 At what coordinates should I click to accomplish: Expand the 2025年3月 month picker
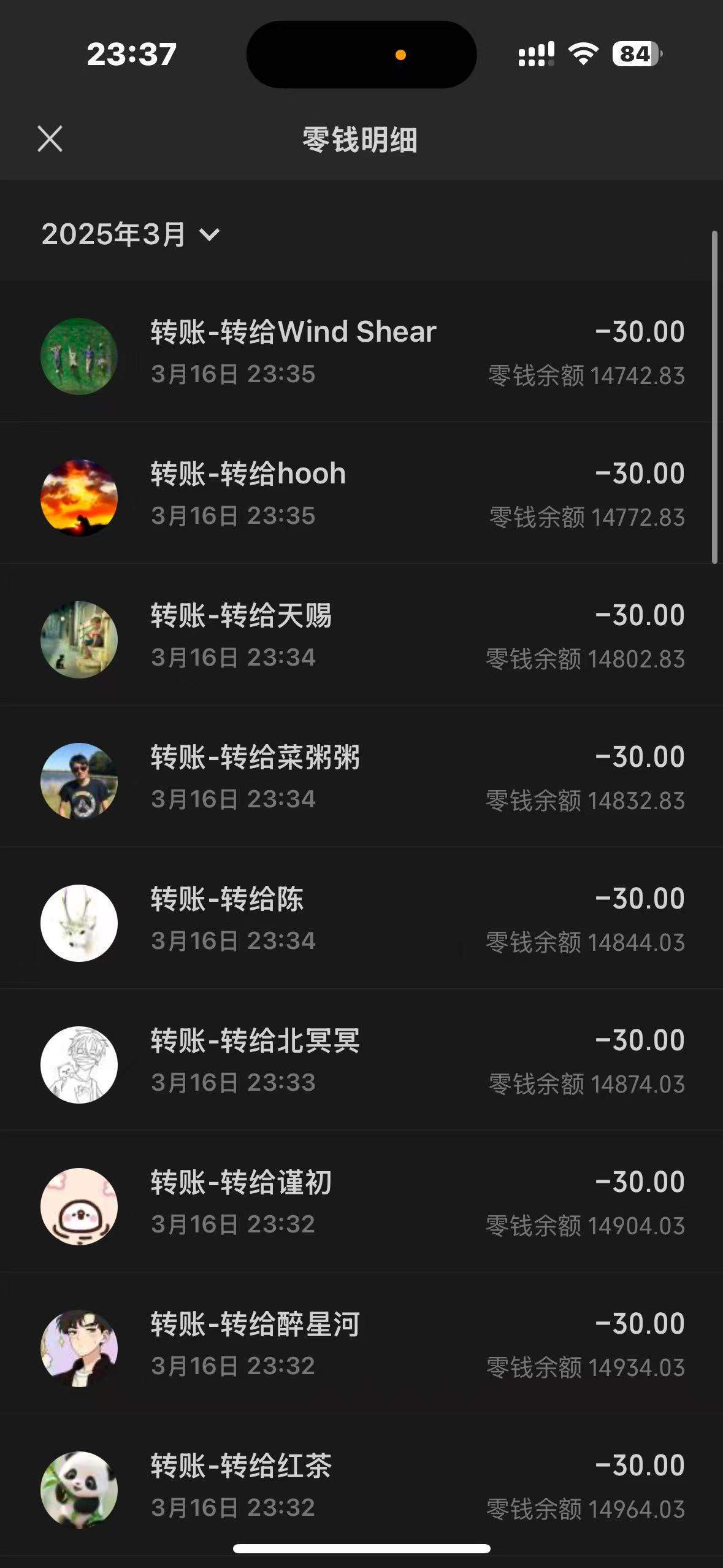130,234
